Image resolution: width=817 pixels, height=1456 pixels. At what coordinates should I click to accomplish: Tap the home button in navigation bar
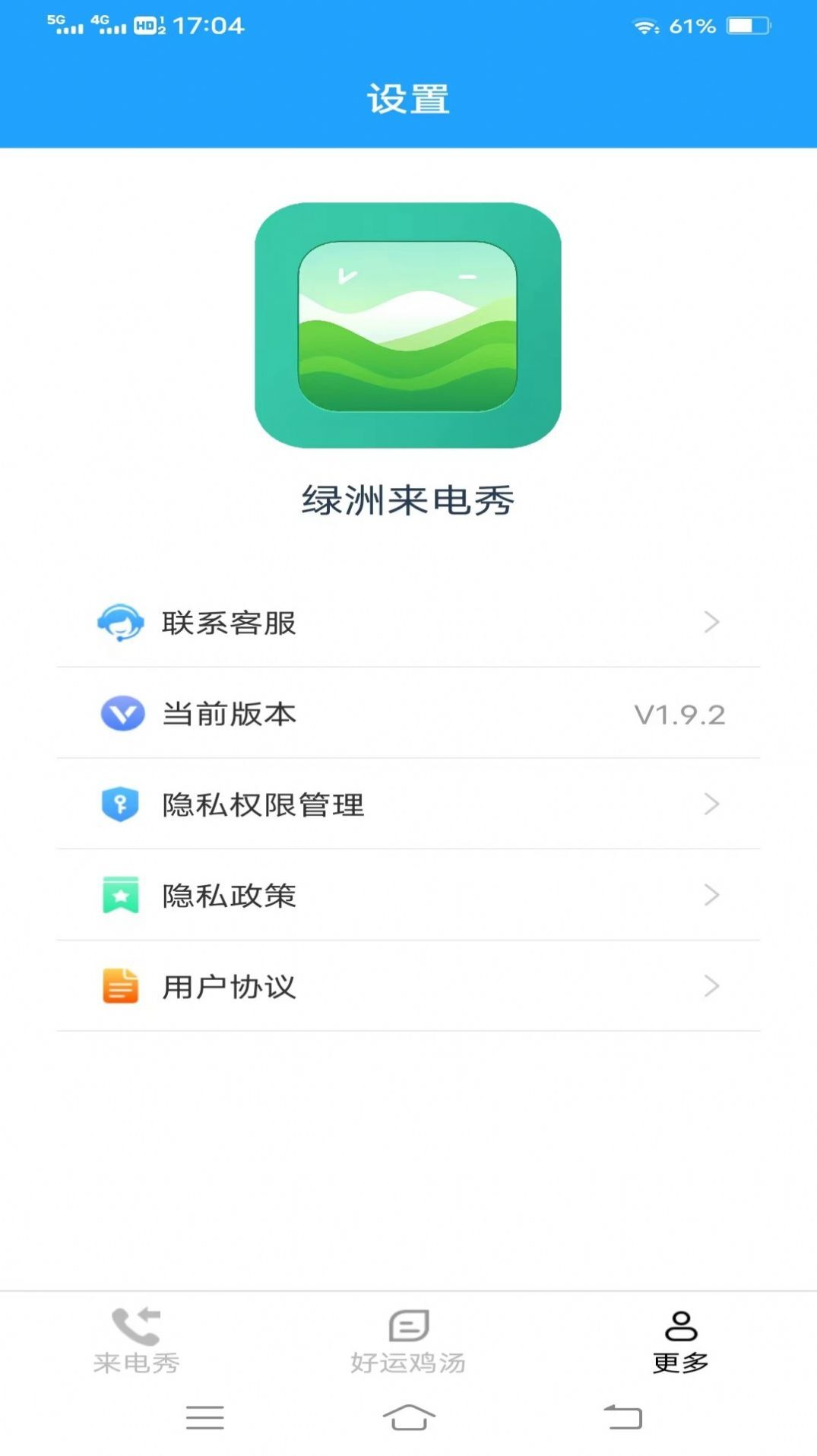(x=408, y=1415)
